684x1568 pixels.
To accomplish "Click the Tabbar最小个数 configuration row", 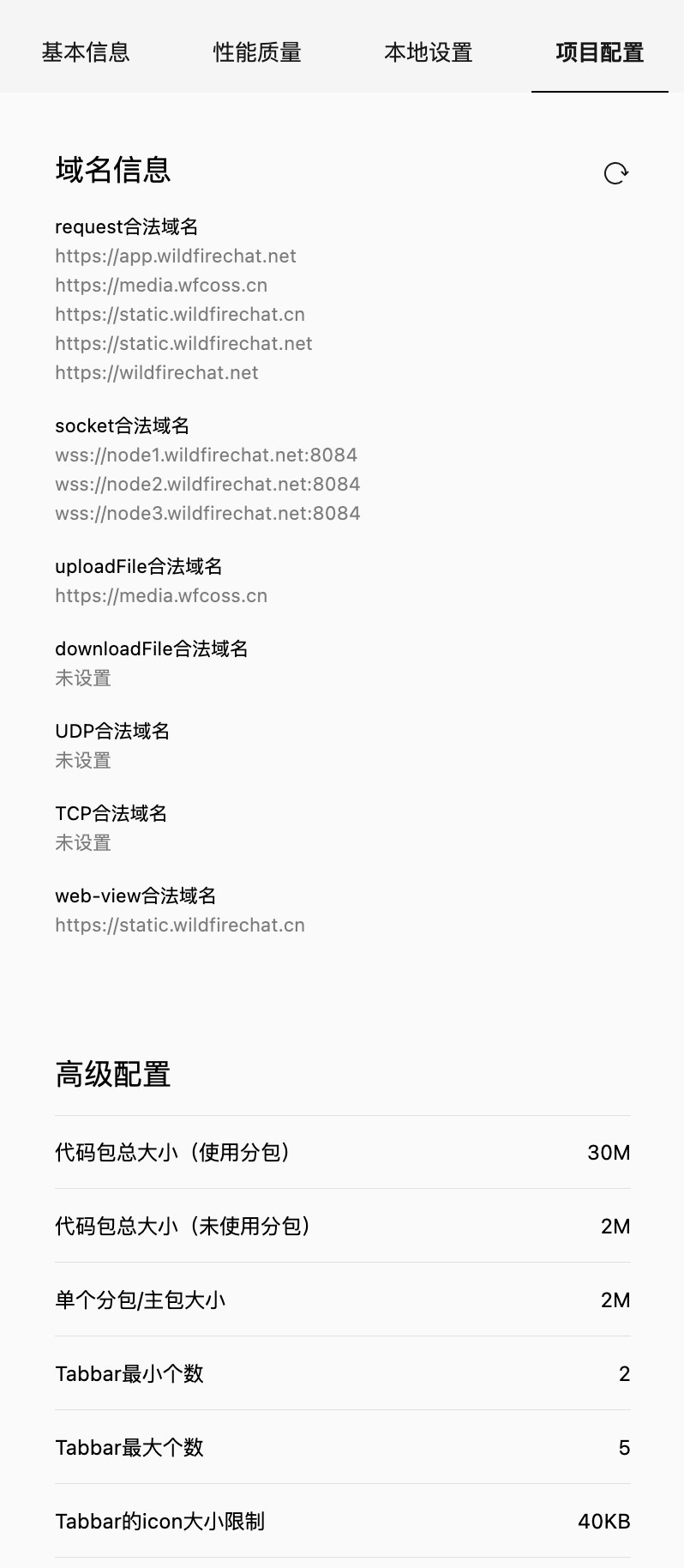I will point(342,1373).
